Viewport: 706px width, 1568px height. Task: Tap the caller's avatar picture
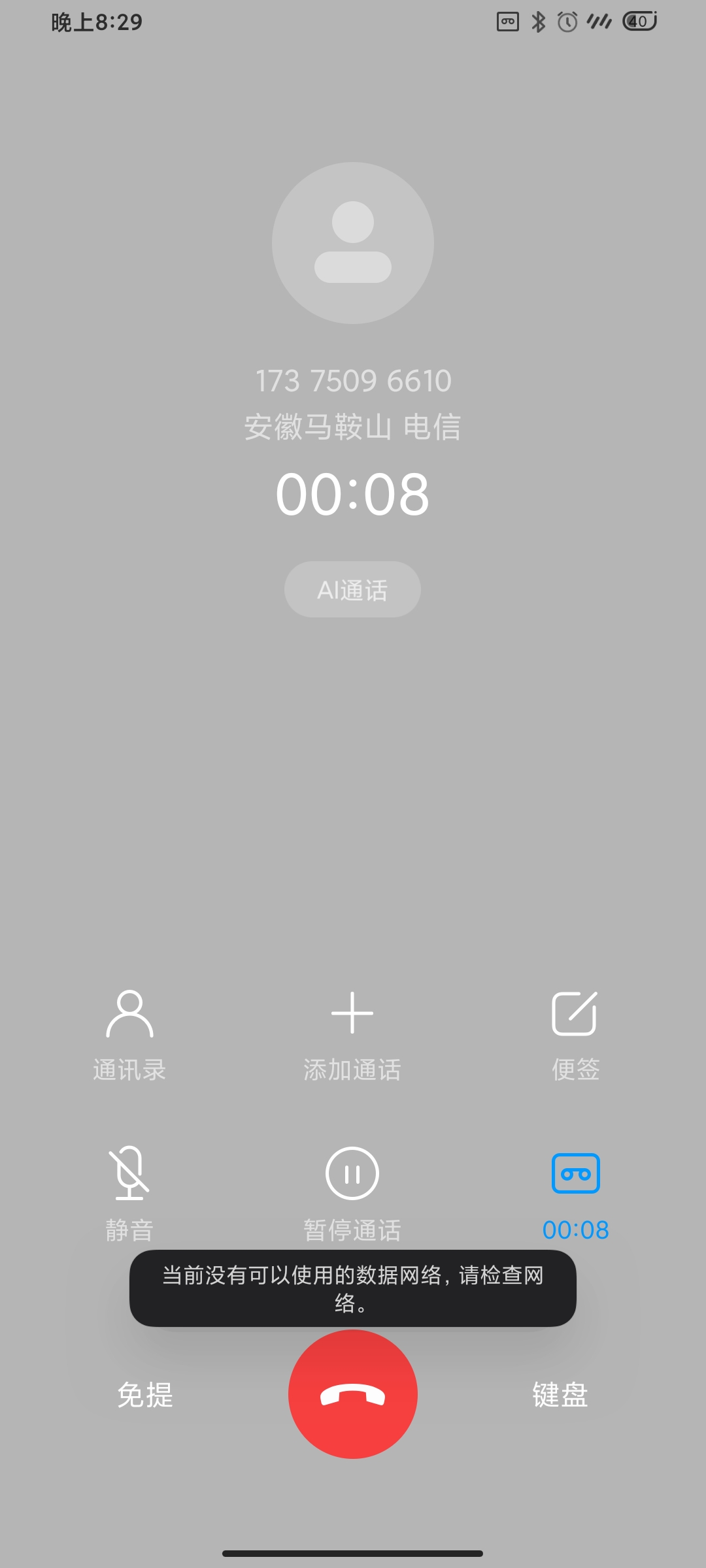click(x=353, y=243)
